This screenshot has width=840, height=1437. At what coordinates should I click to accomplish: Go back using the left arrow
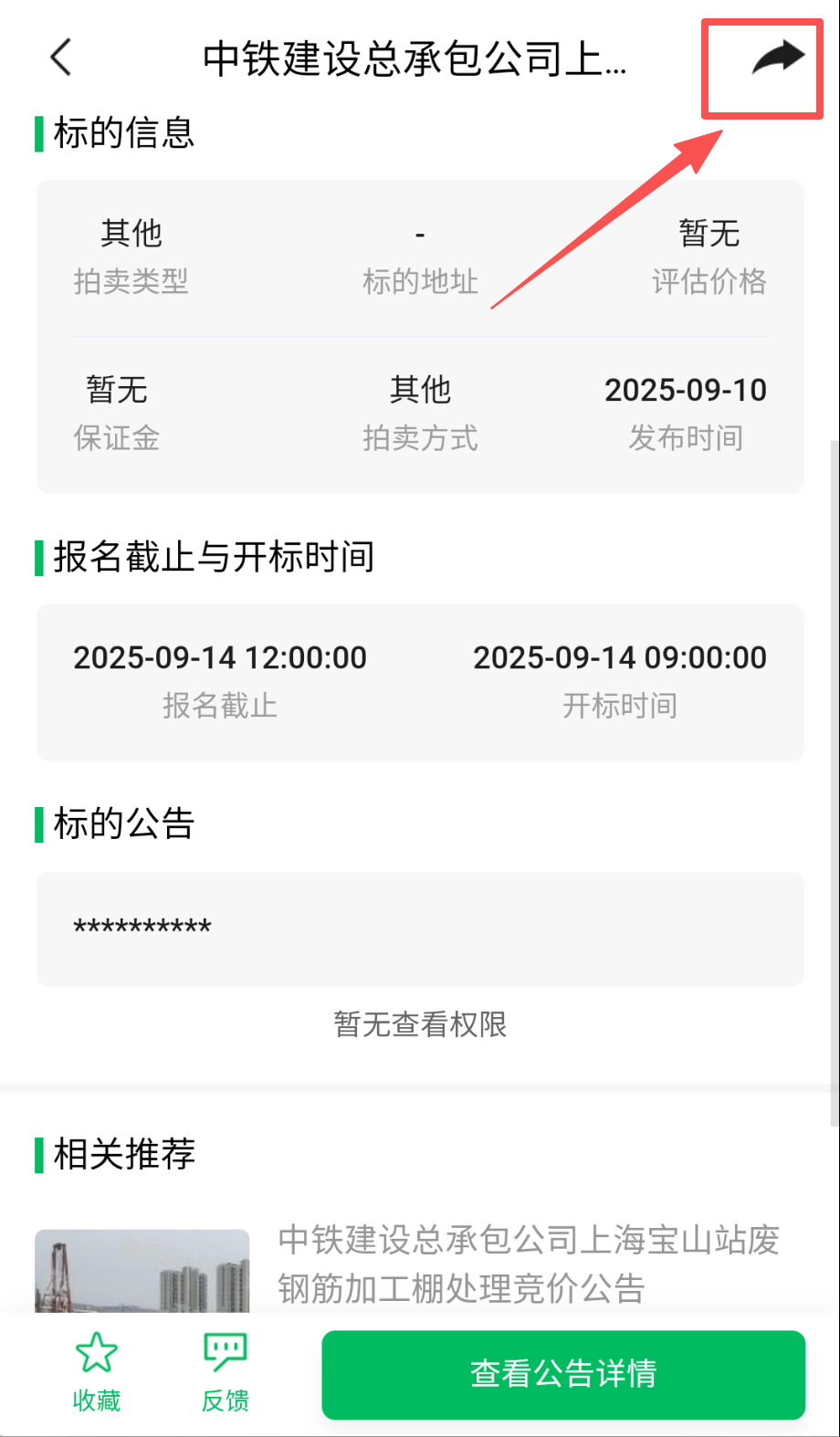pyautogui.click(x=61, y=58)
